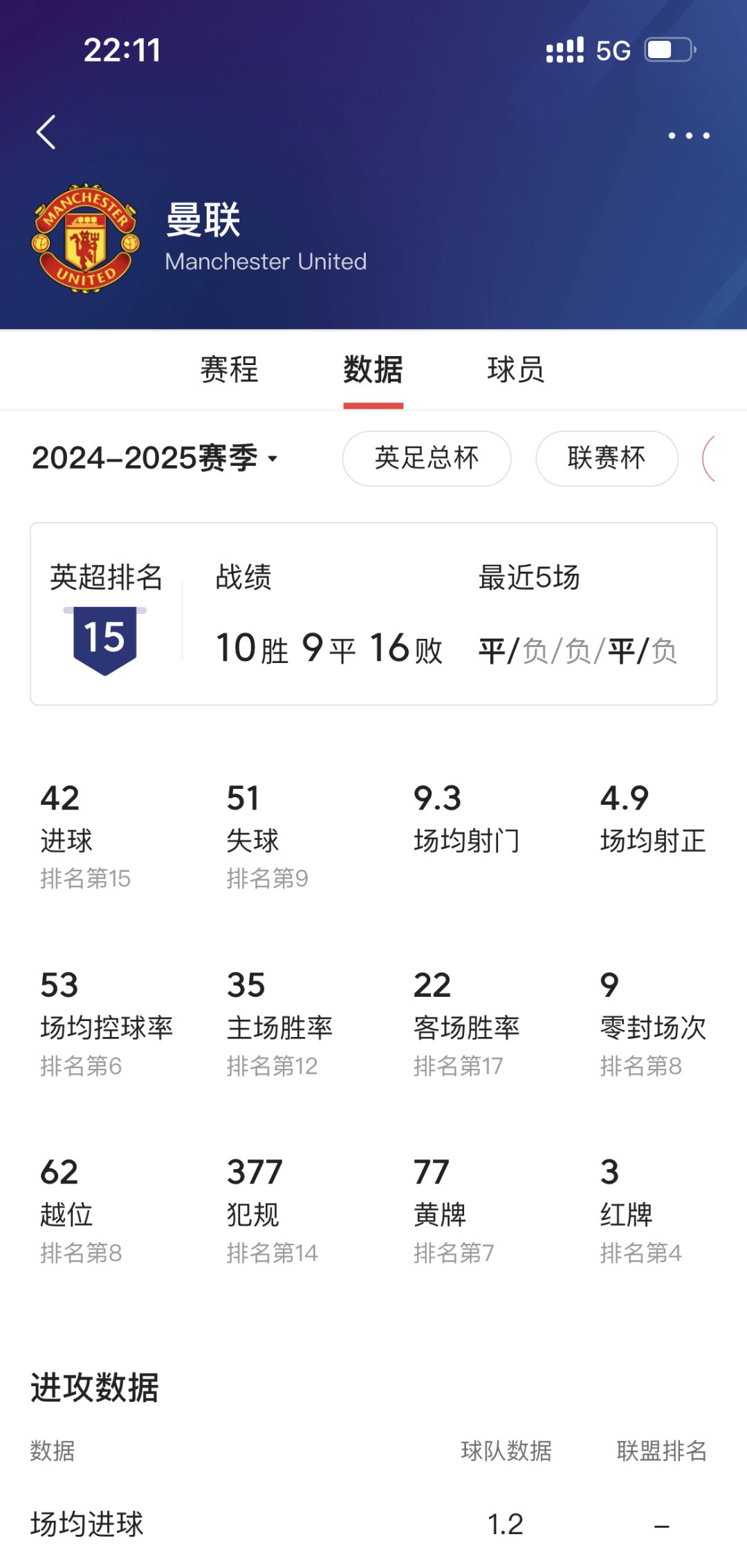The image size is (747, 1568).
Task: Open the three-dot overflow menu
Action: pos(688,136)
